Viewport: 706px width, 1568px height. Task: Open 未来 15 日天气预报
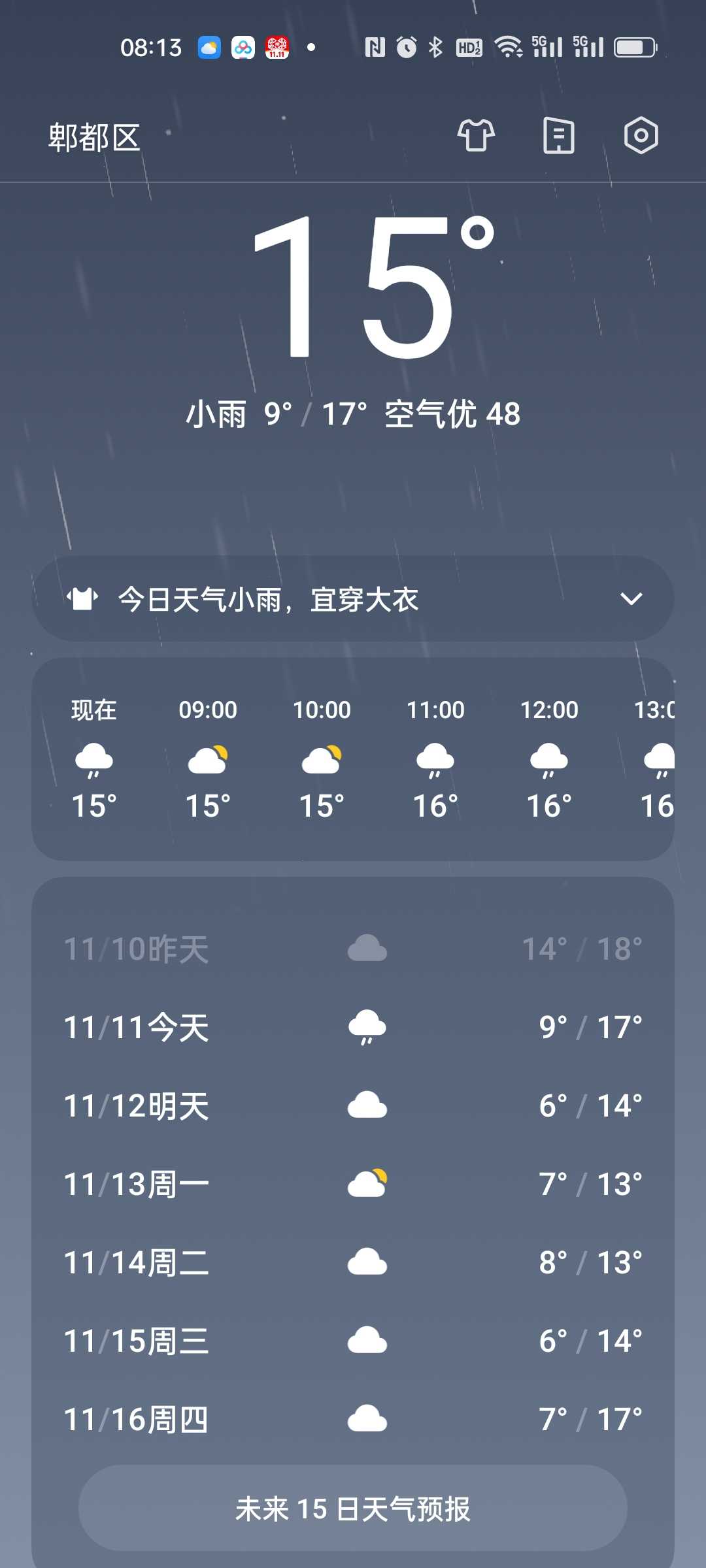[353, 1508]
